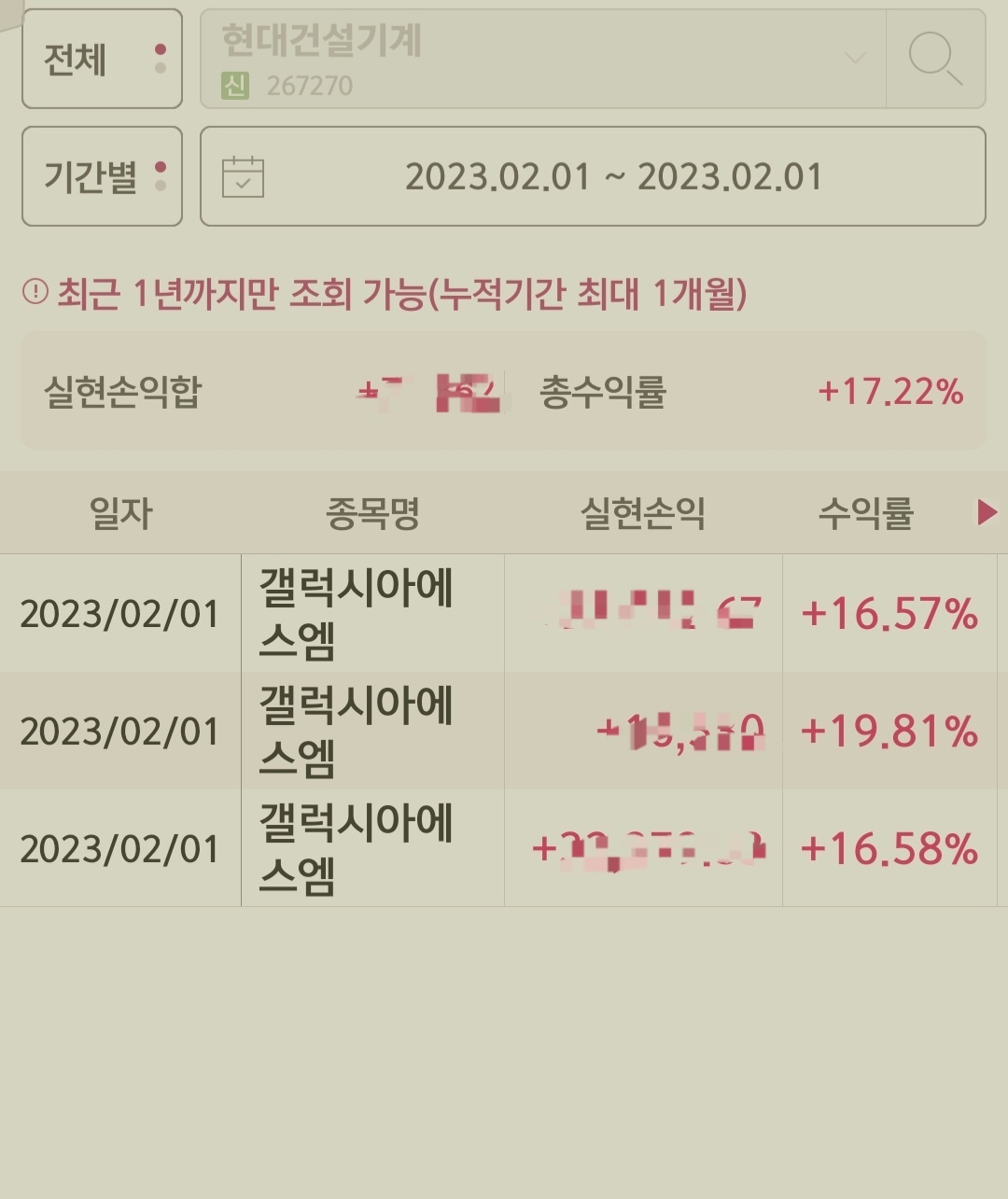Open the date range picker 2023.02.01
1008x1199 pixels.
pos(593,176)
